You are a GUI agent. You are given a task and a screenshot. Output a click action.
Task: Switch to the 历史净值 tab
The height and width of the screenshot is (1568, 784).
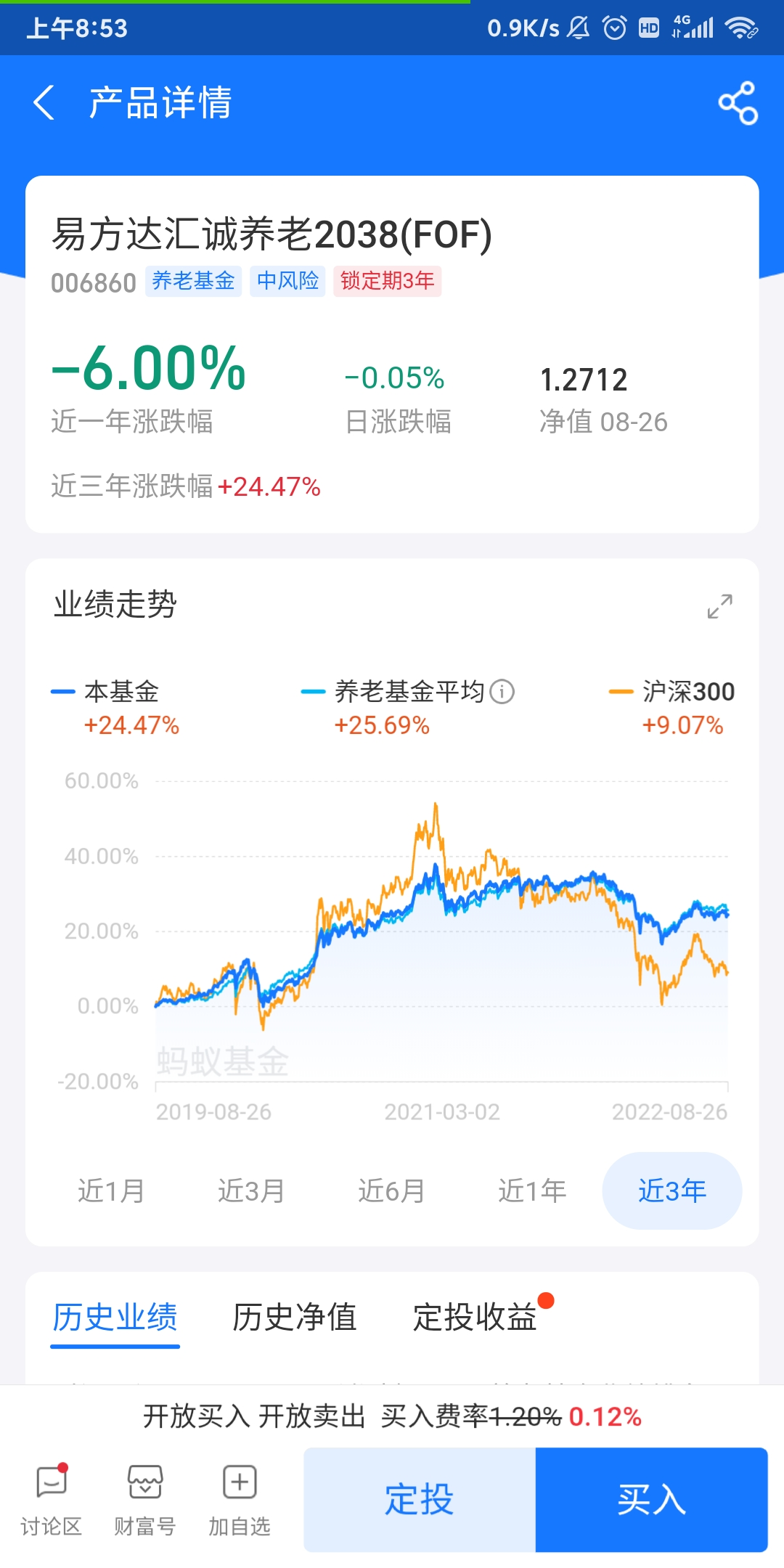click(294, 1317)
